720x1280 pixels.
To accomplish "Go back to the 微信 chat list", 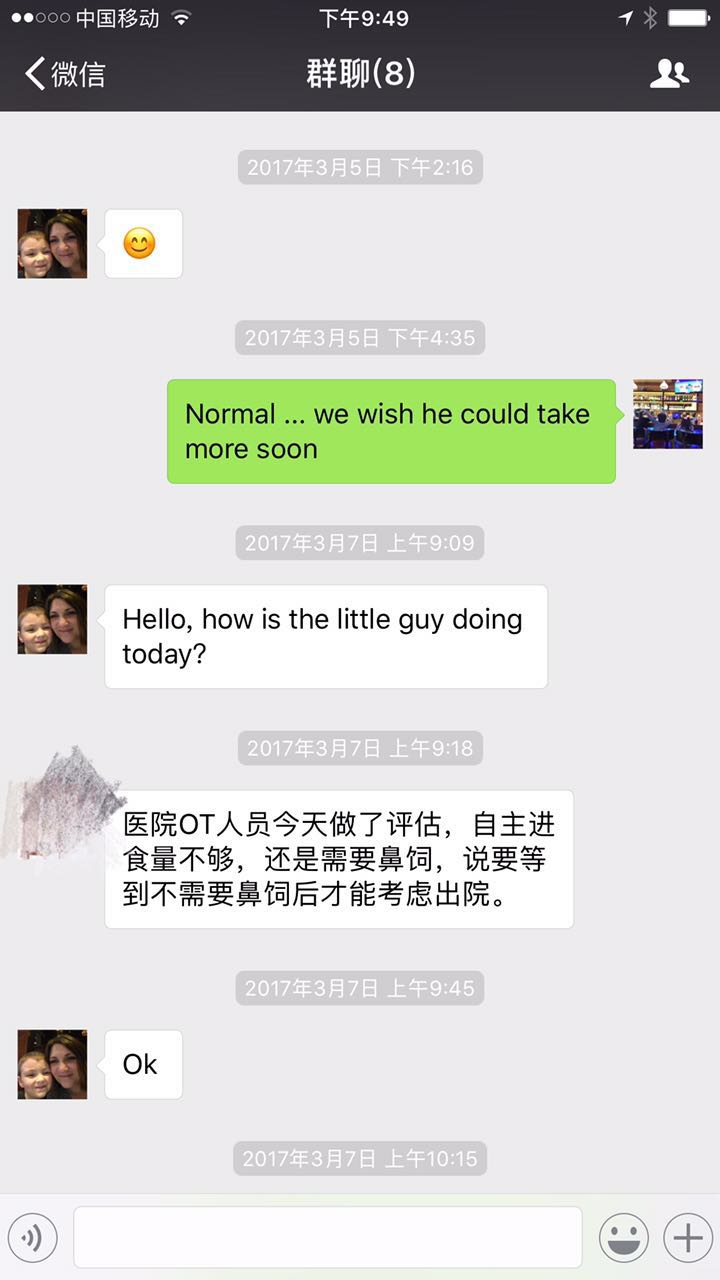I will (64, 74).
